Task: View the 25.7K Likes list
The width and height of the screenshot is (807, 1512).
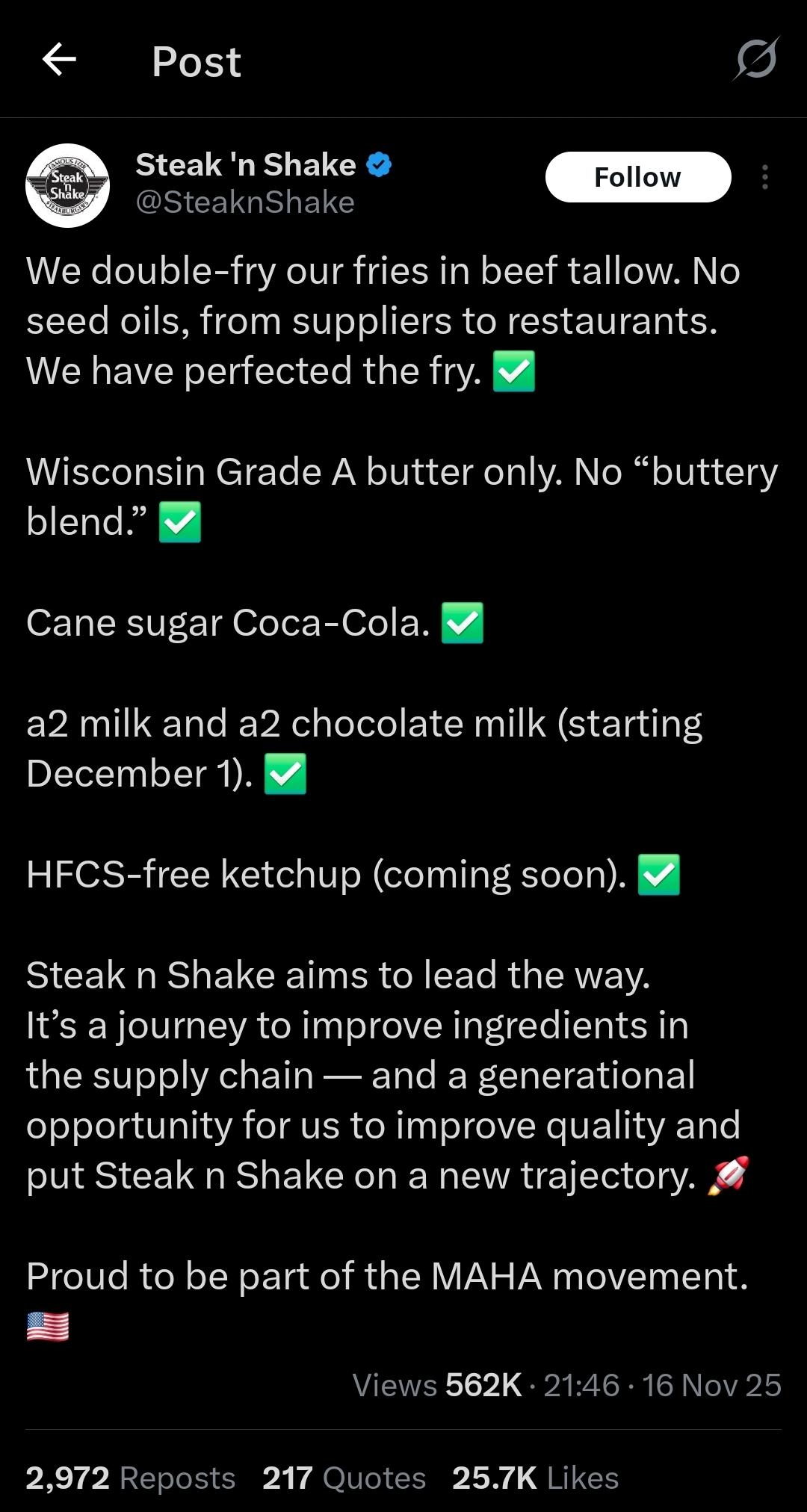Action: tap(535, 1478)
